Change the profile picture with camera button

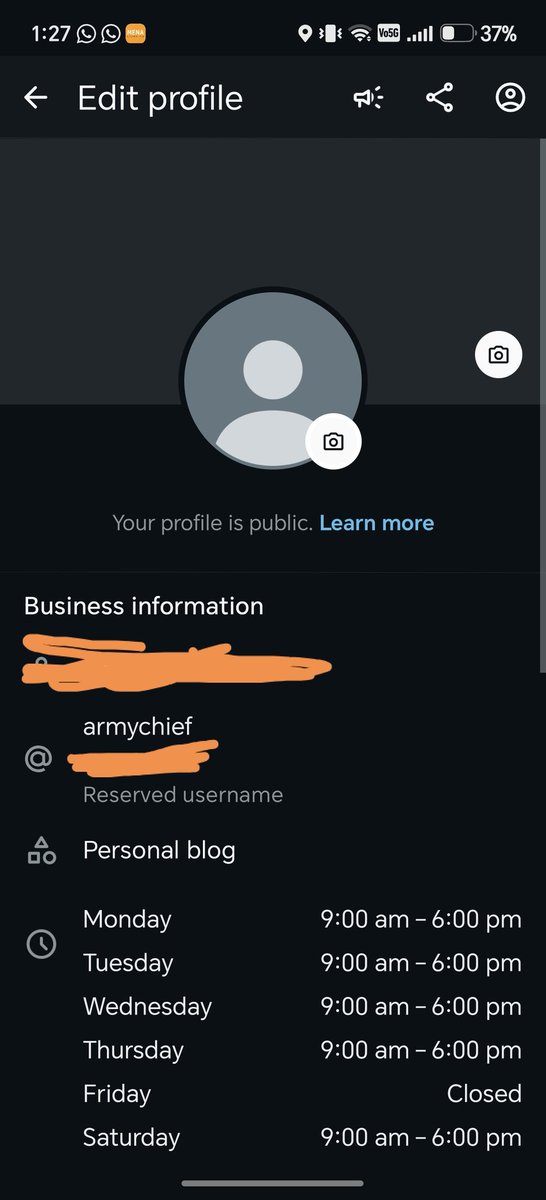click(x=333, y=441)
